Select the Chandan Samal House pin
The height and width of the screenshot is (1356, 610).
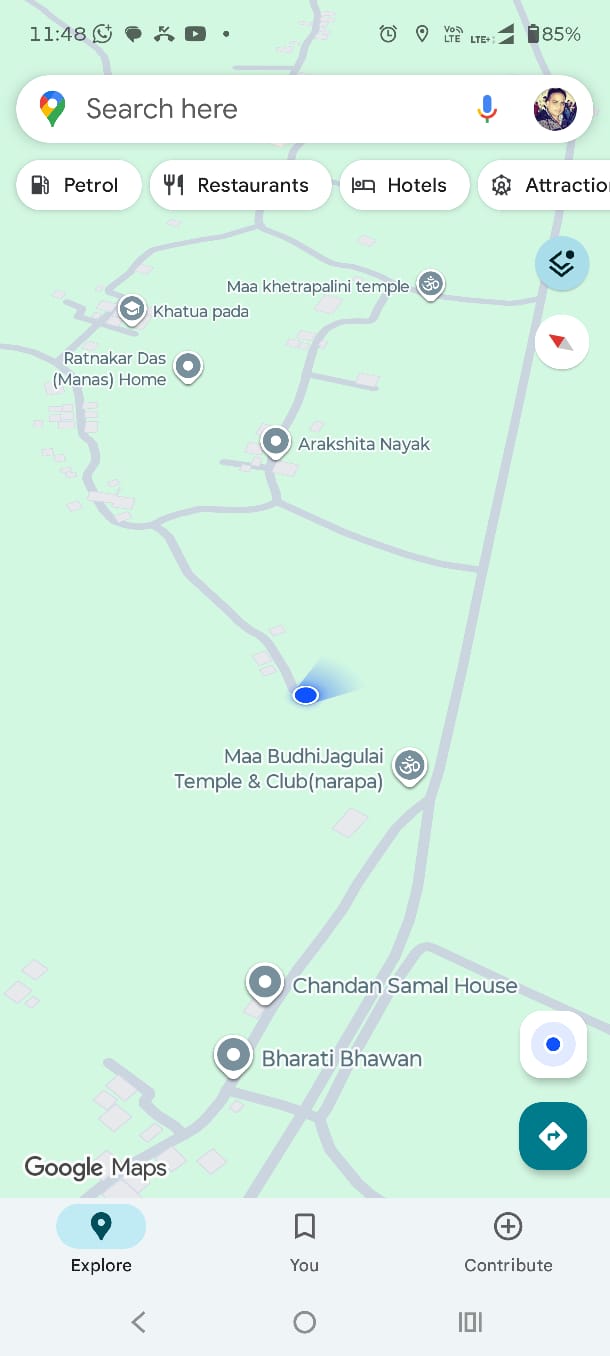point(265,983)
